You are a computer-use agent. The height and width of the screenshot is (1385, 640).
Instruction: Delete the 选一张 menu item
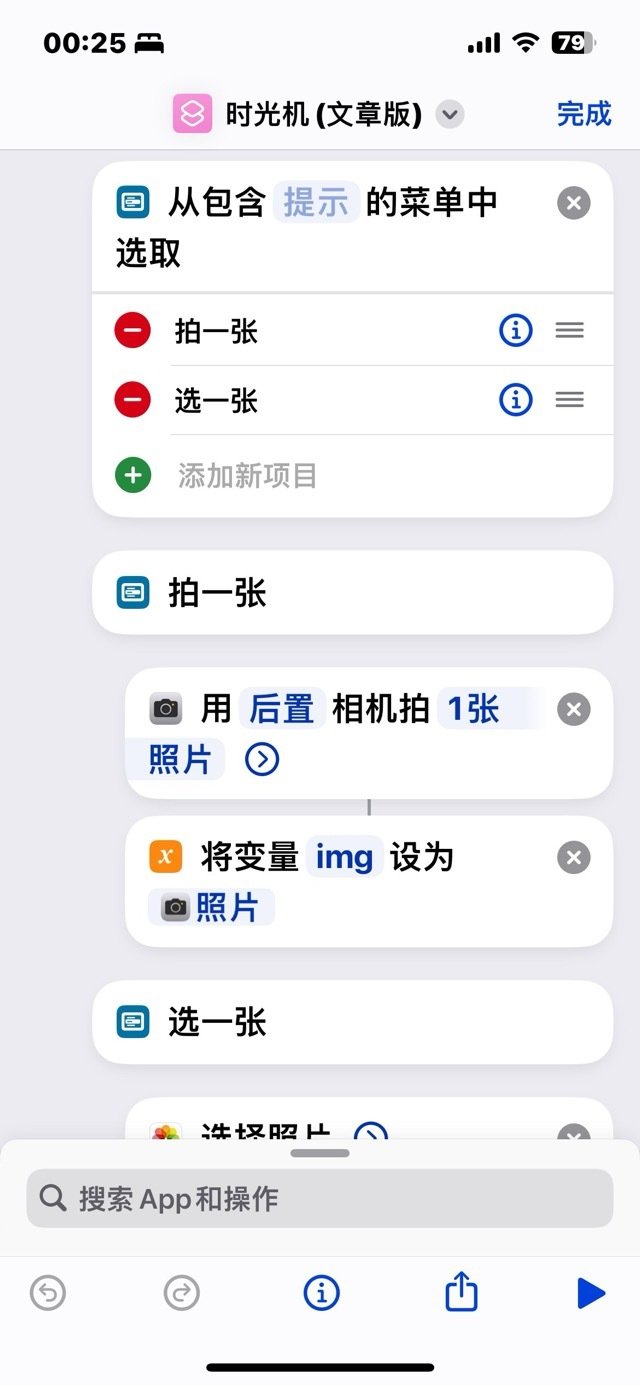click(132, 401)
